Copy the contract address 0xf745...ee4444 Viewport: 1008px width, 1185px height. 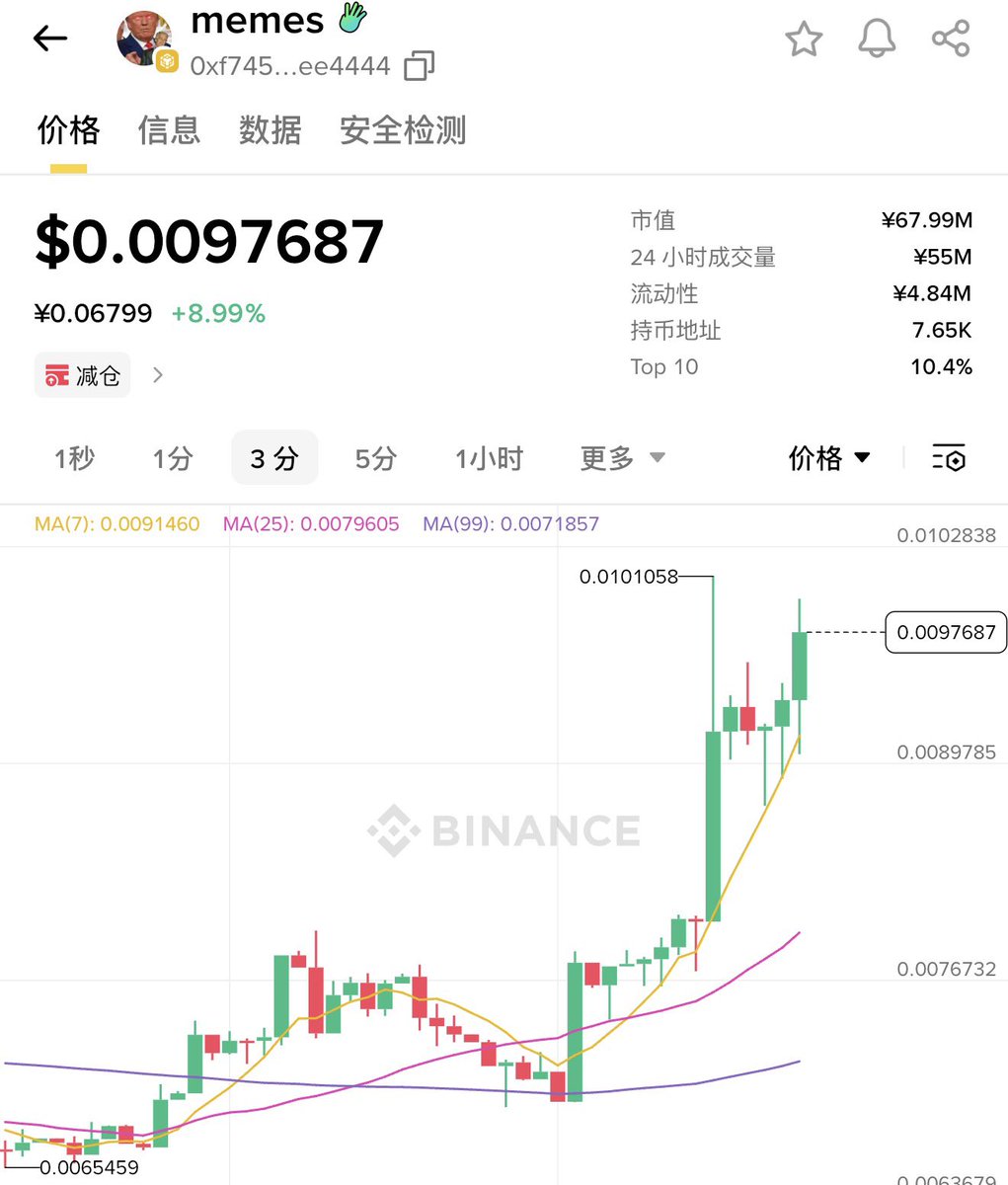(420, 66)
